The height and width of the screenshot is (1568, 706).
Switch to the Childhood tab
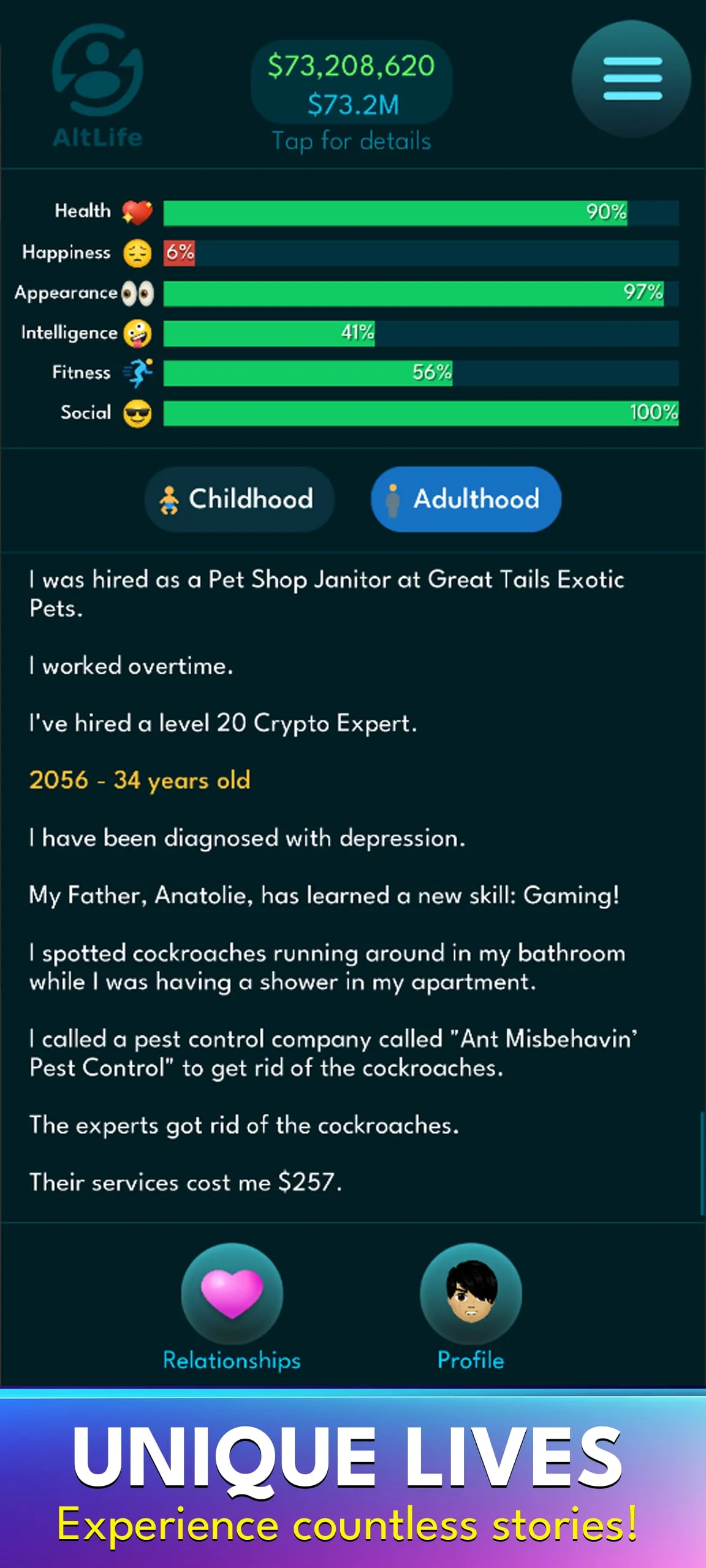(239, 499)
